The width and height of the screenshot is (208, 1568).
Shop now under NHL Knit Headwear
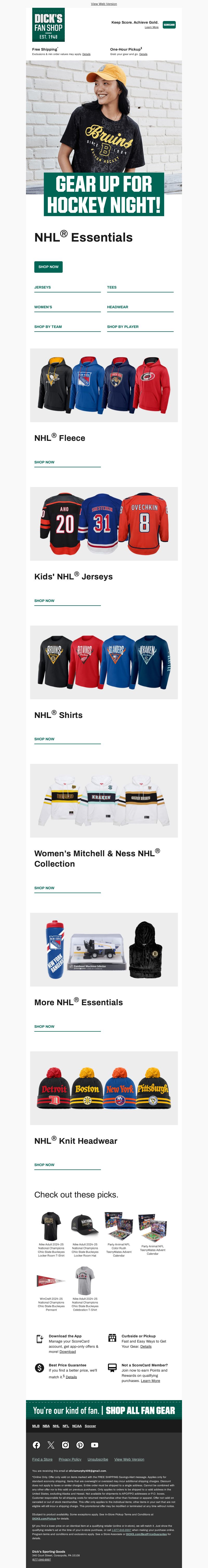[44, 1165]
